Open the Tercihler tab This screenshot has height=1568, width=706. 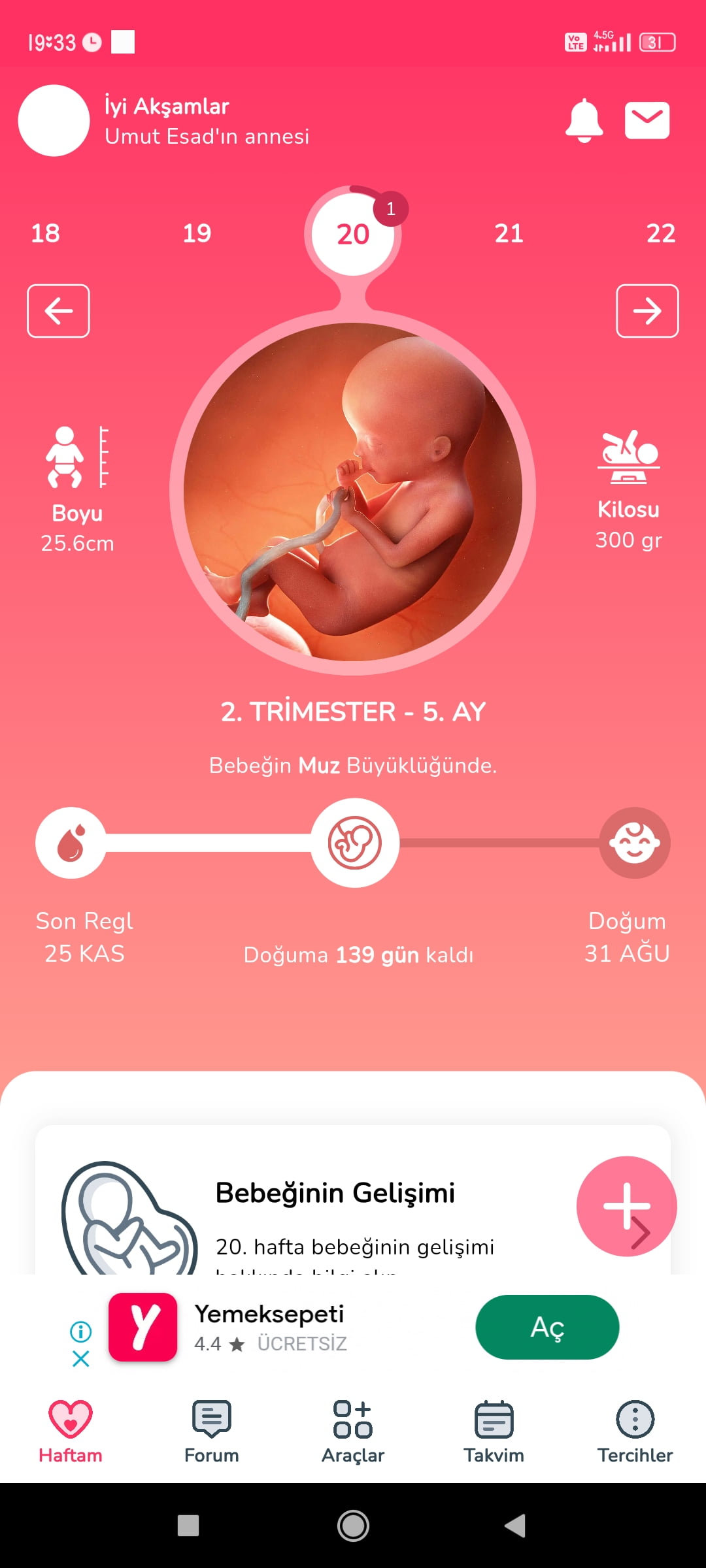coord(635,1431)
